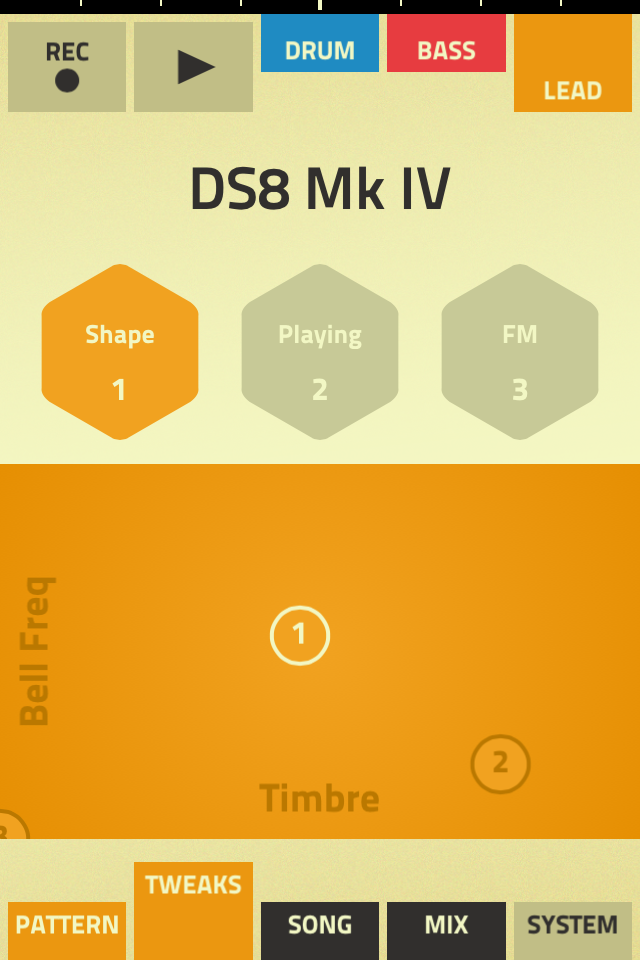
Task: Go to the SONG tab
Action: [x=320, y=928]
